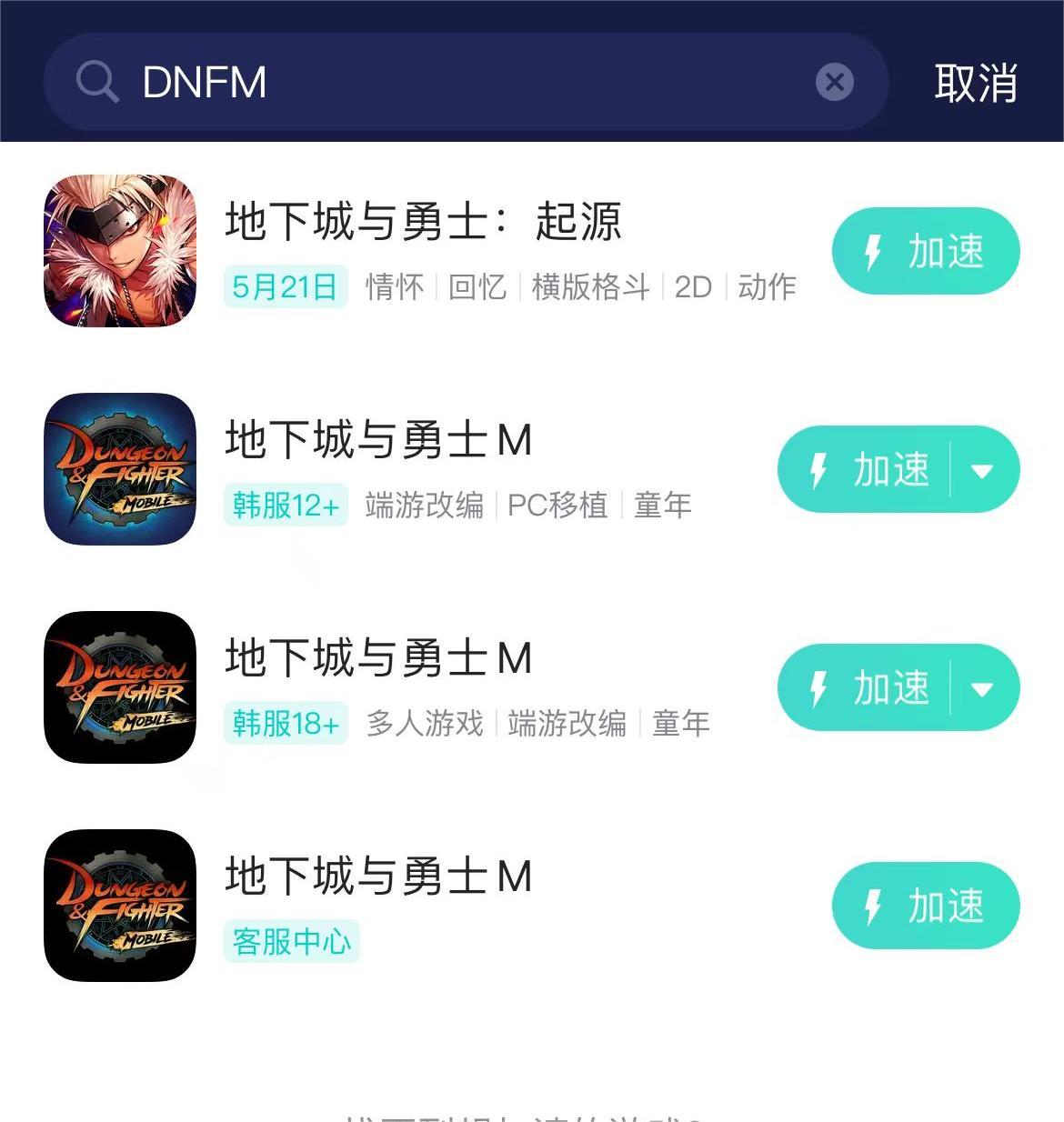Viewport: 1064px width, 1122px height.
Task: Clear the search text with the X icon
Action: point(834,82)
